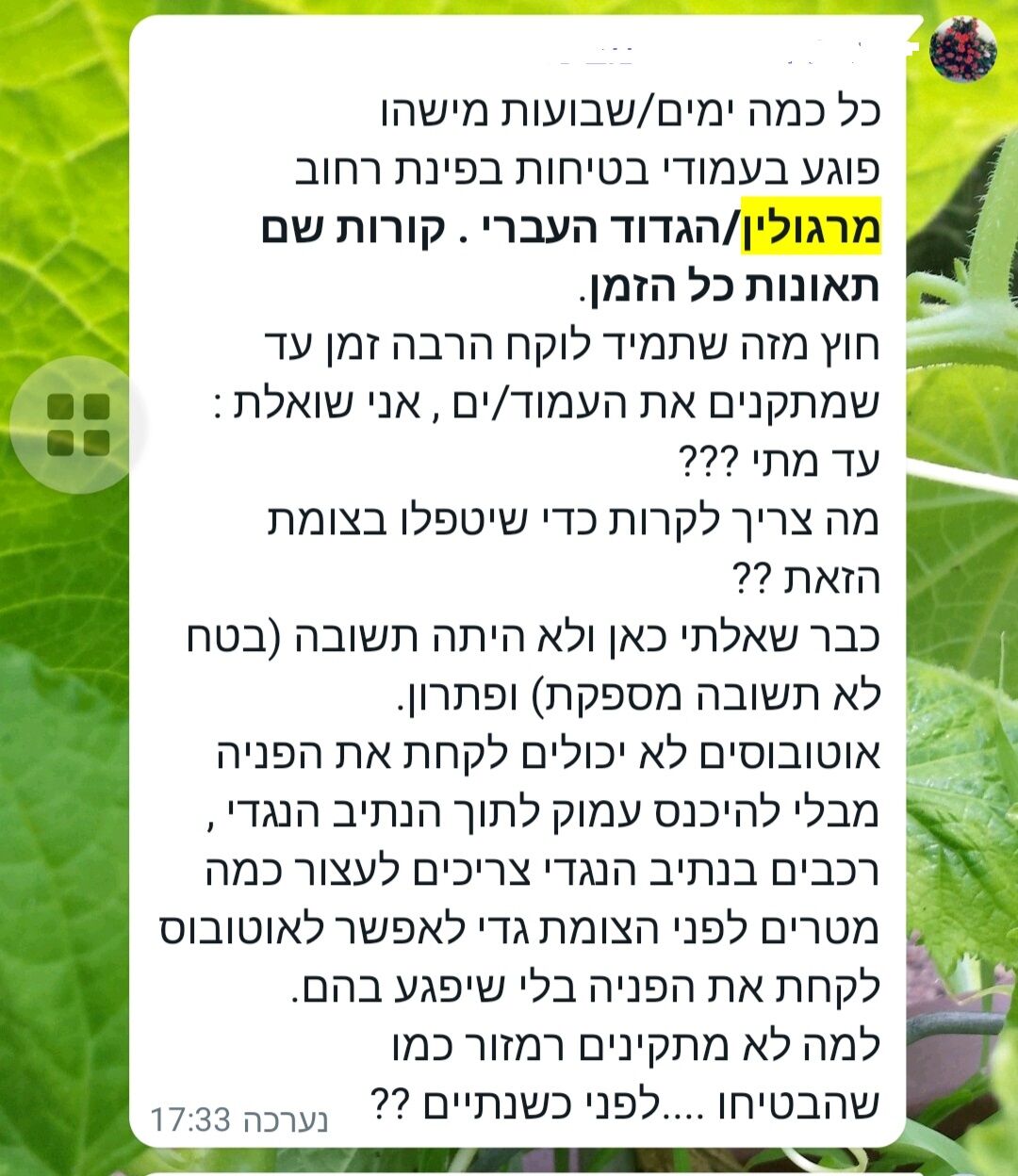
Task: Open the message sender's profile picture
Action: coord(962,49)
